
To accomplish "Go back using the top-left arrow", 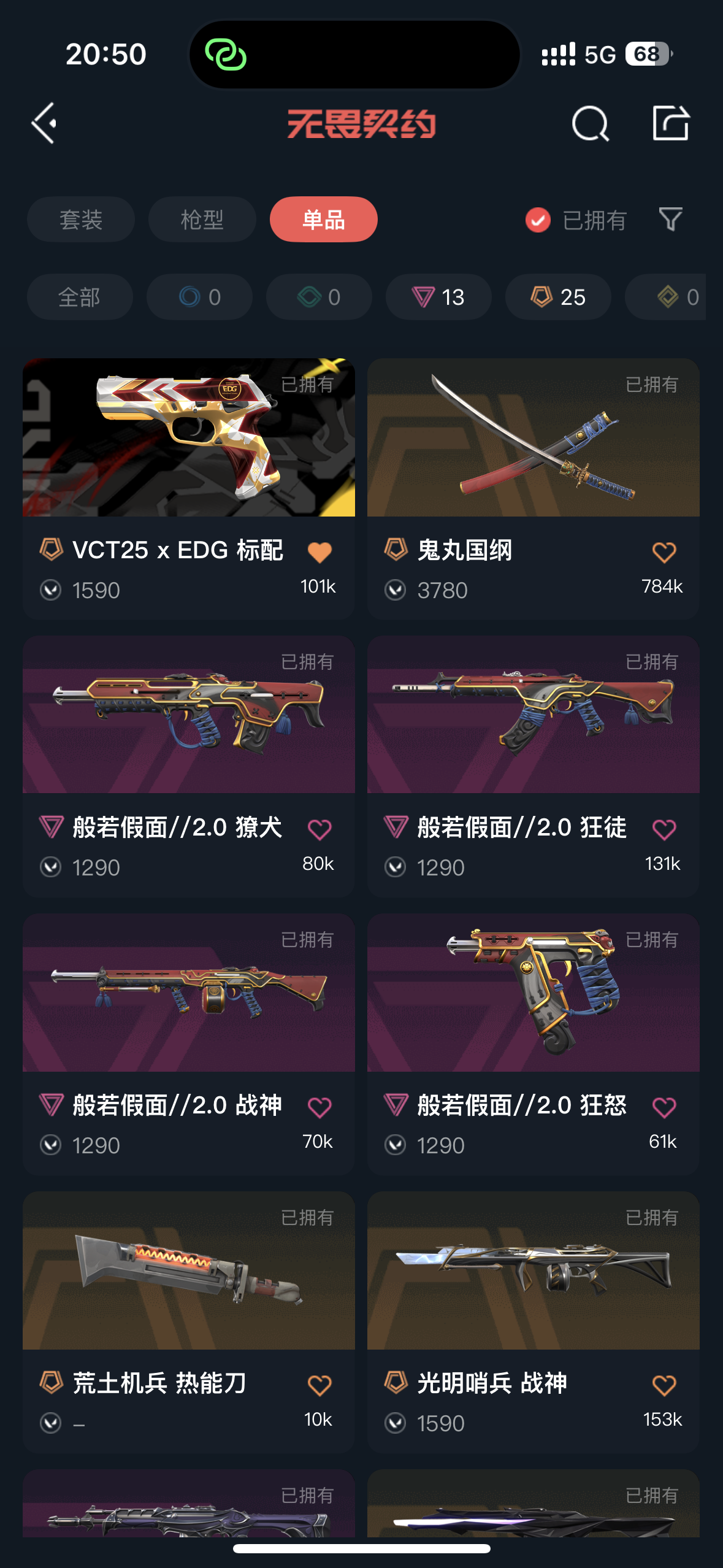I will [45, 123].
